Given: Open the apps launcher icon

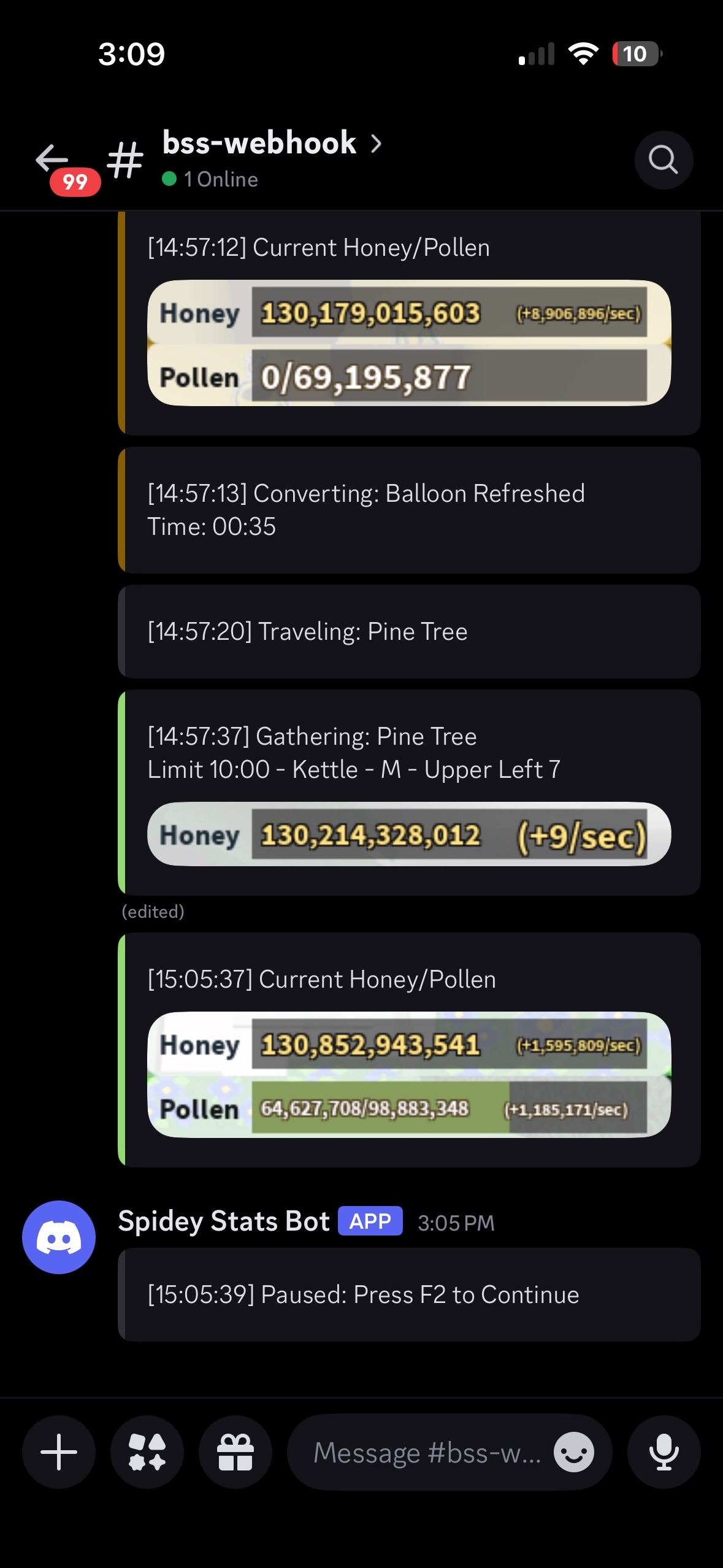Looking at the screenshot, I should click(147, 1451).
